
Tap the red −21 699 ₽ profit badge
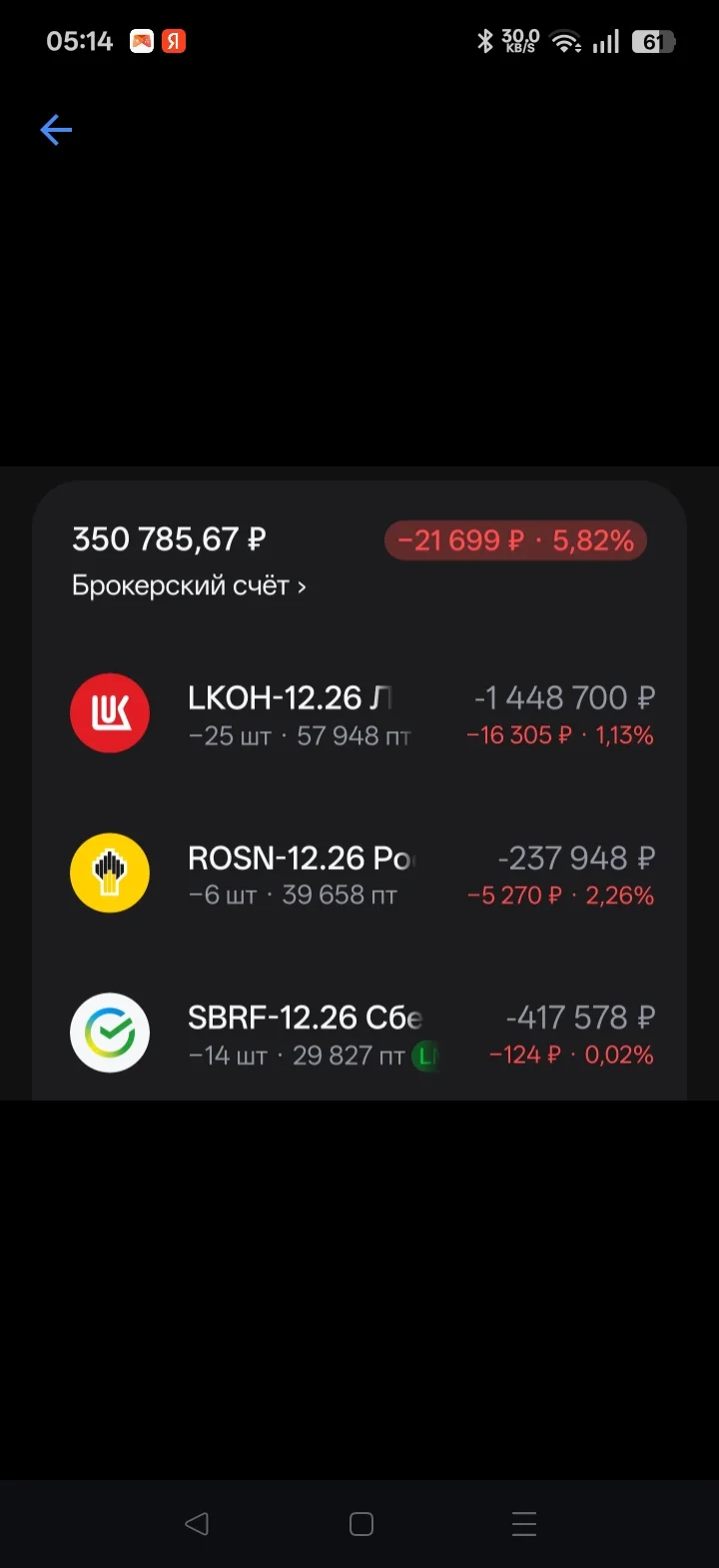[515, 541]
